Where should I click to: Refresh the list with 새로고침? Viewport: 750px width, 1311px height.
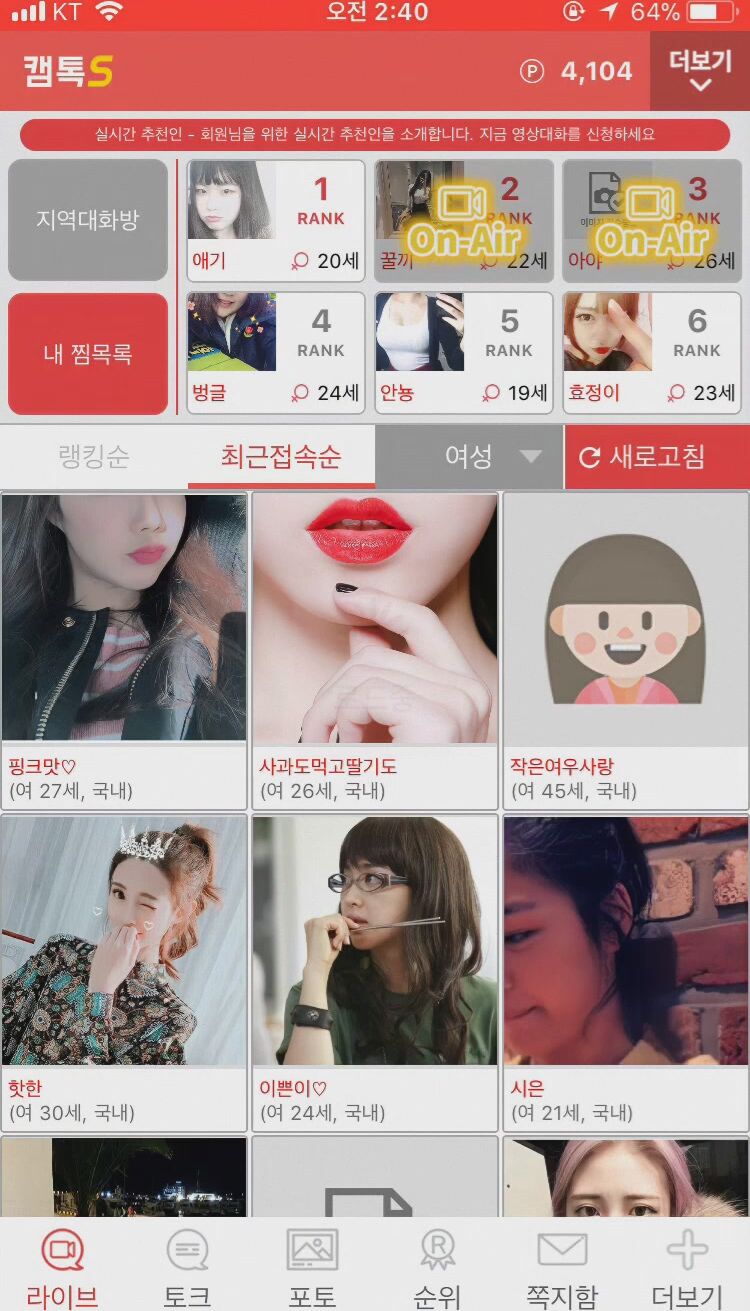[657, 457]
